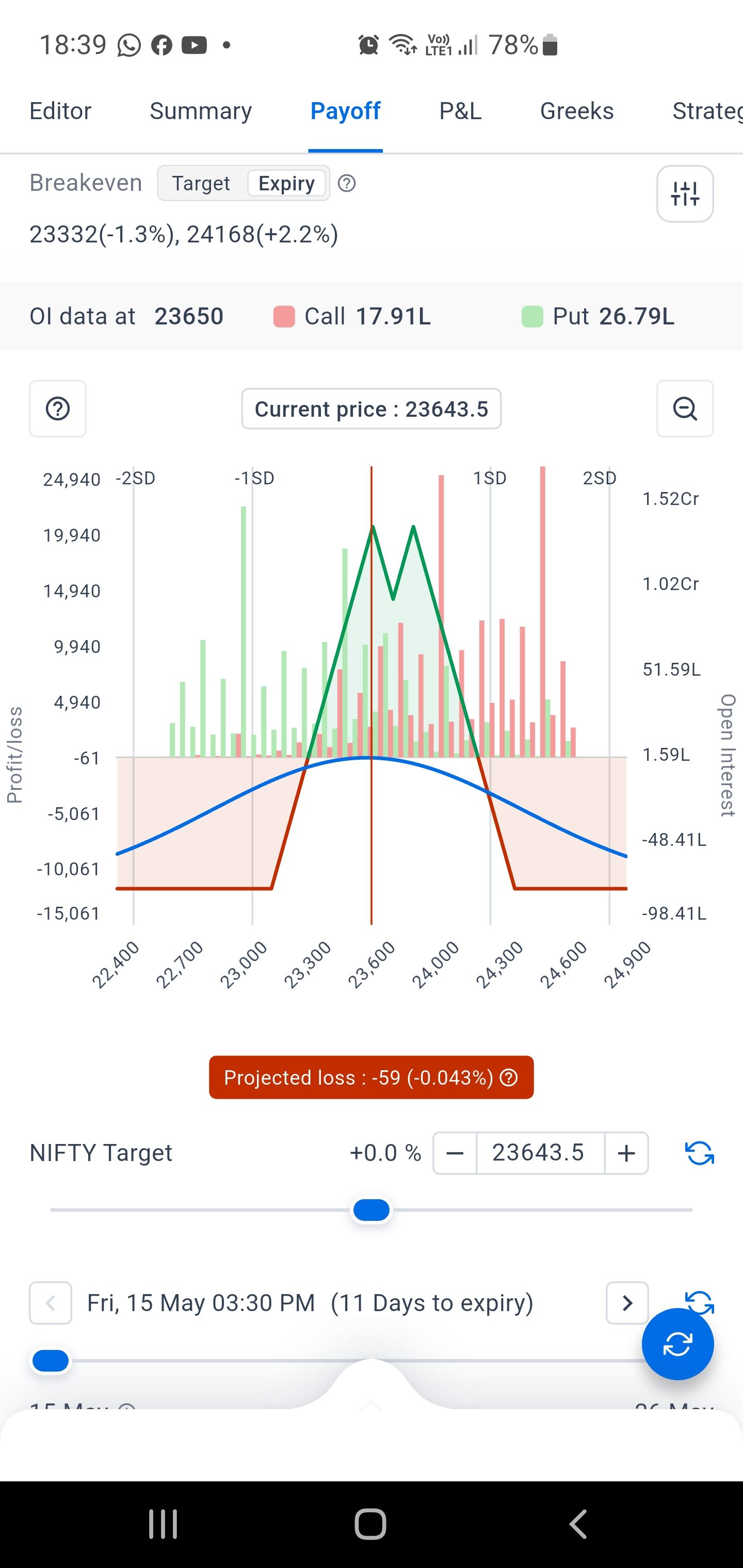Go back using system back button
This screenshot has width=743, height=1568.
pyautogui.click(x=578, y=1524)
